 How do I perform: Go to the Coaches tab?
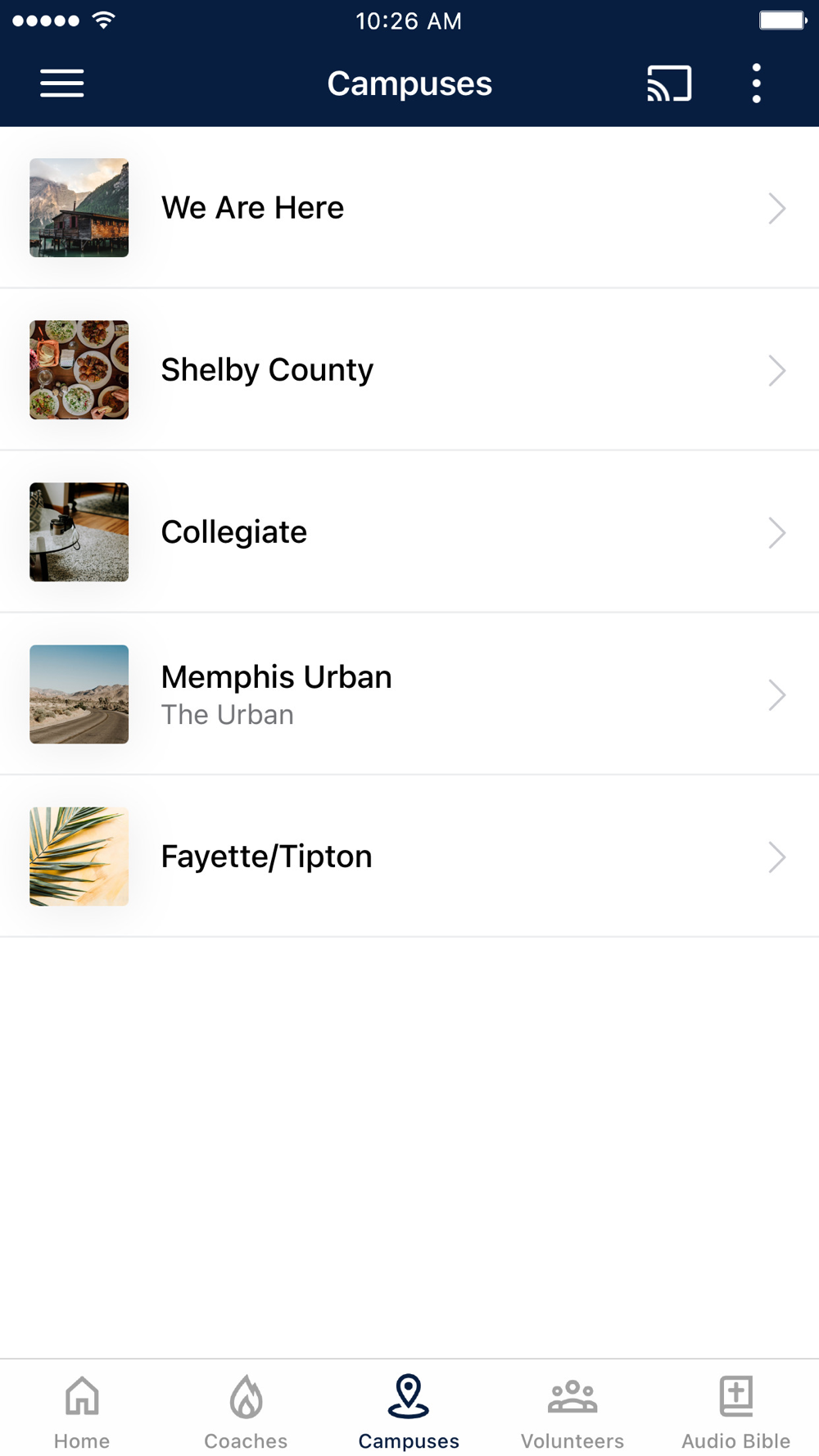point(246,1410)
